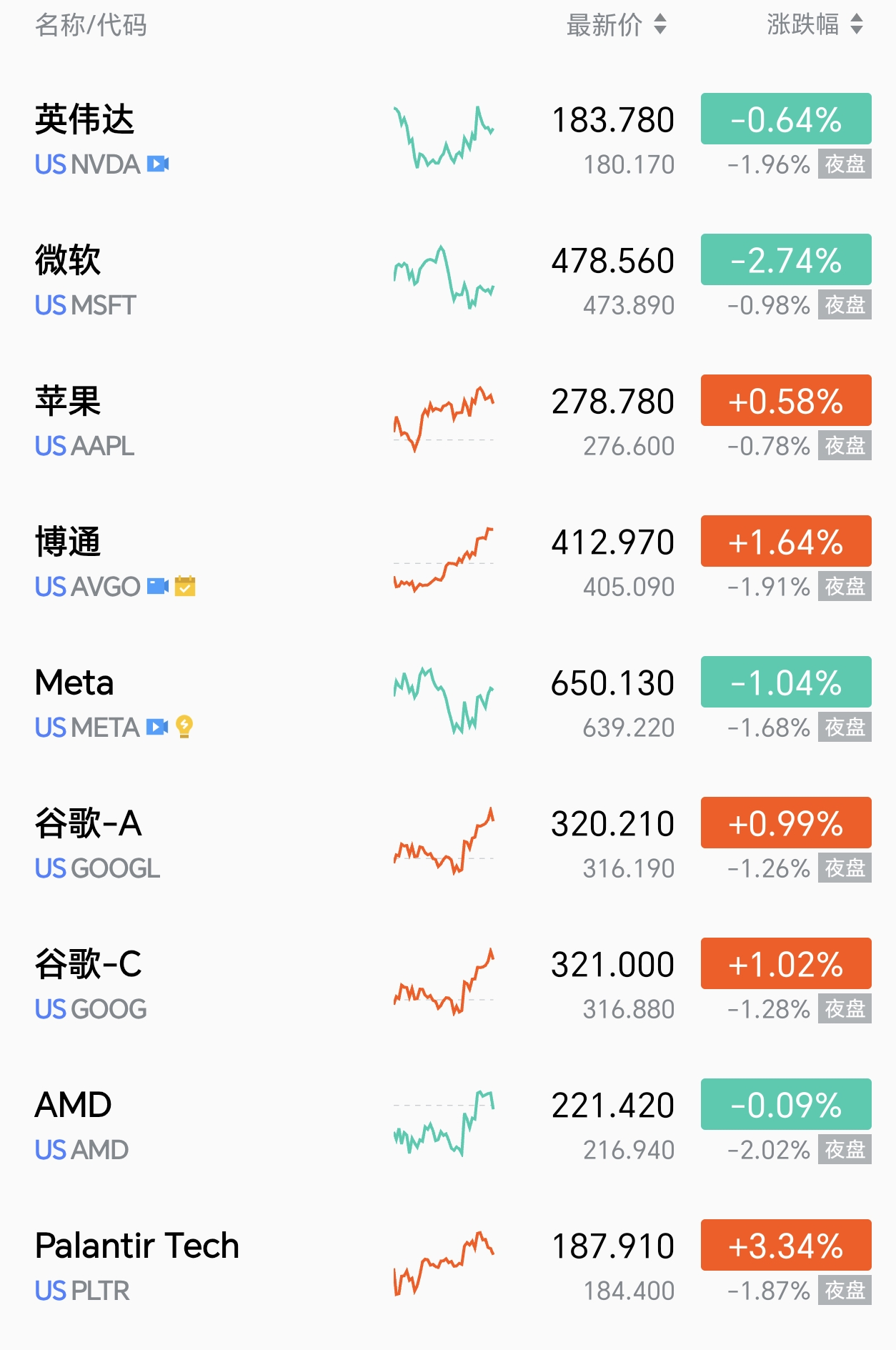The image size is (896, 1350).
Task: View 微软 MSFT stock details
Action: (69, 261)
